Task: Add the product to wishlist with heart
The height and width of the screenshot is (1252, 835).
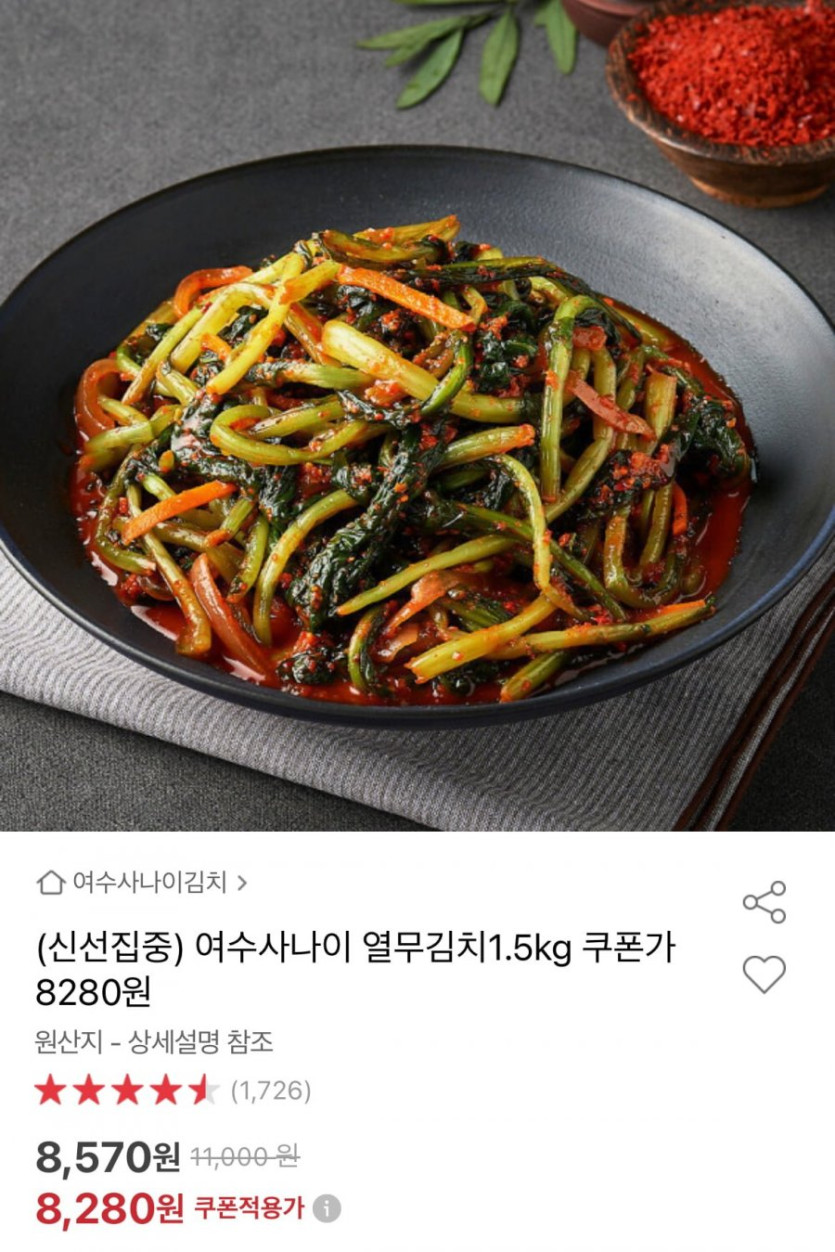Action: point(764,974)
